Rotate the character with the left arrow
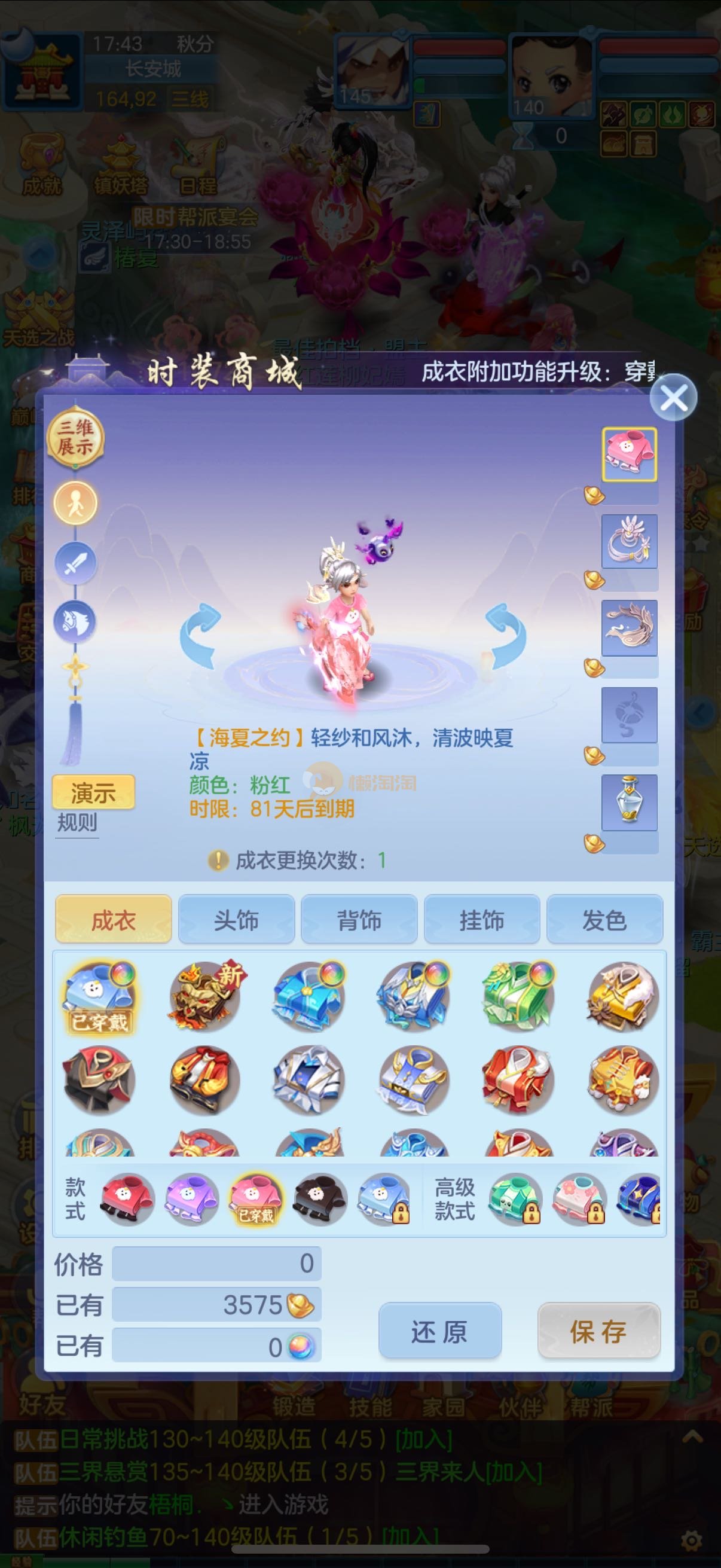The height and width of the screenshot is (1568, 721). click(x=201, y=636)
